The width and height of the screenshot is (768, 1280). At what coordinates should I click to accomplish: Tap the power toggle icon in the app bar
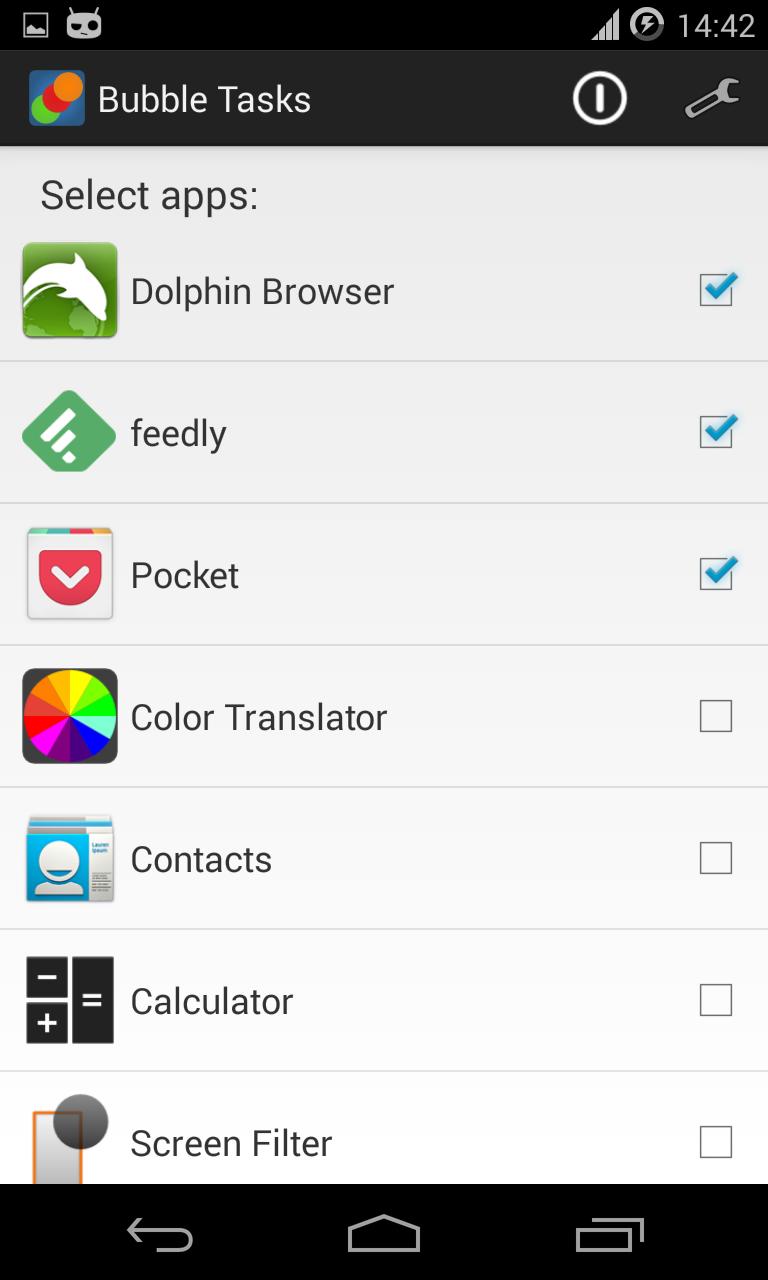(x=599, y=99)
